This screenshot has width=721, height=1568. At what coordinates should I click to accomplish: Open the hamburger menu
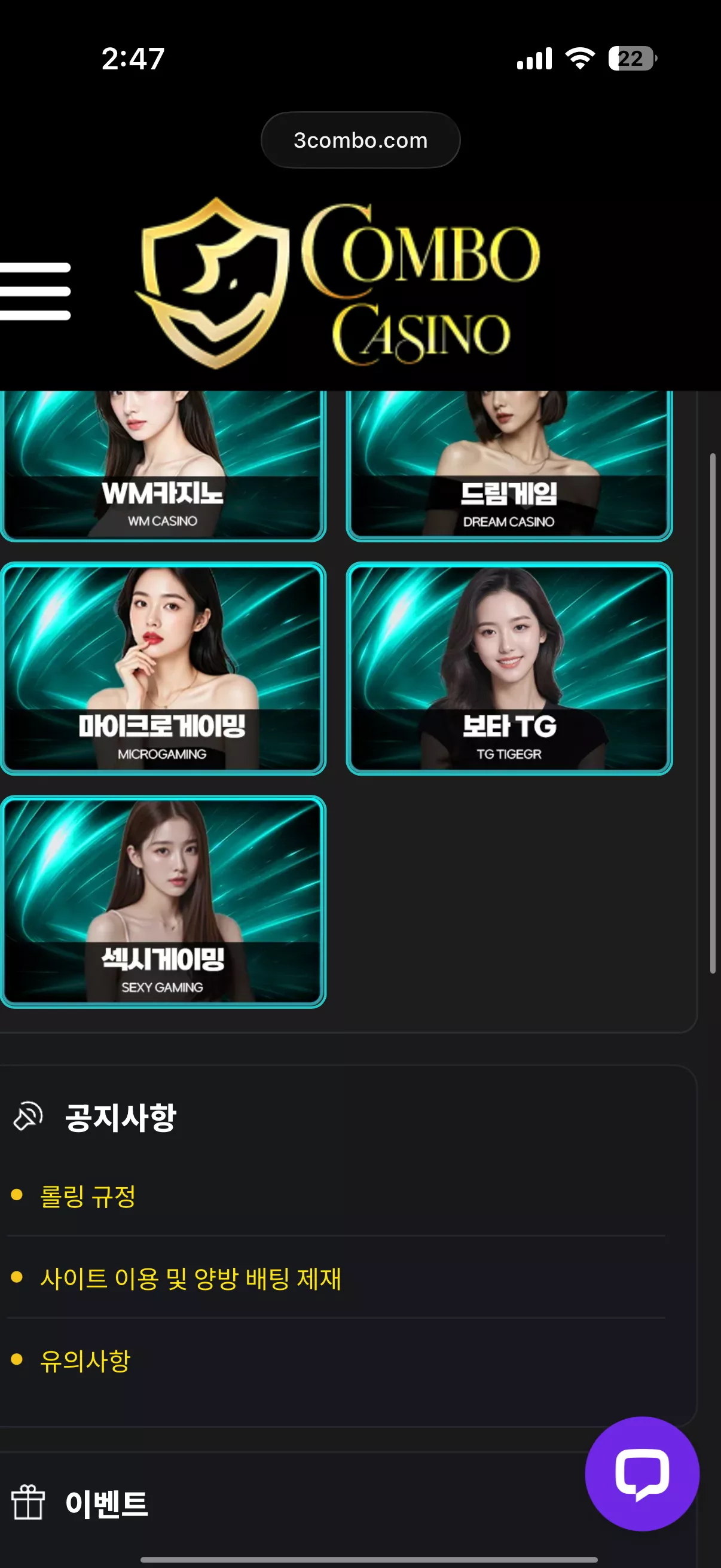35,291
